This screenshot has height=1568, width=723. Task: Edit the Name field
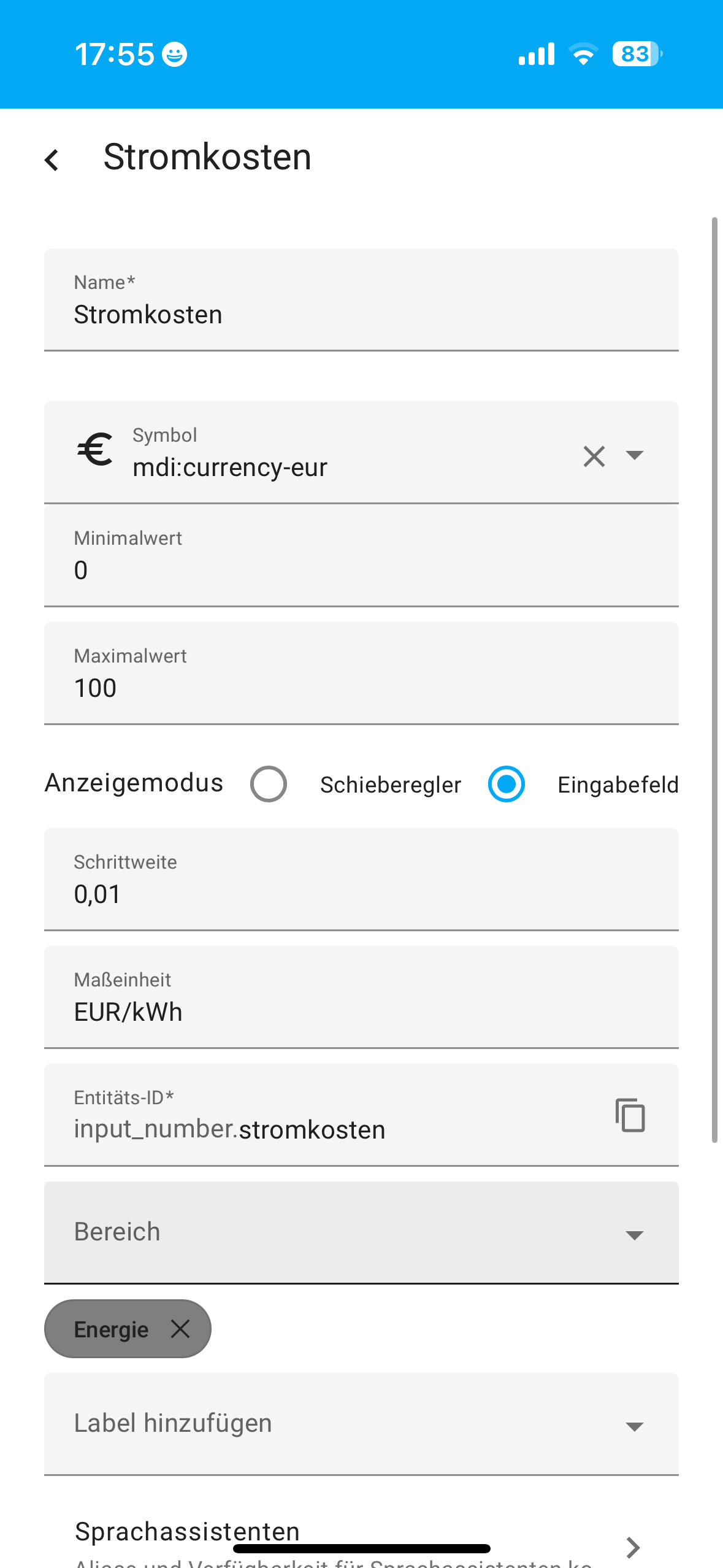pyautogui.click(x=361, y=299)
